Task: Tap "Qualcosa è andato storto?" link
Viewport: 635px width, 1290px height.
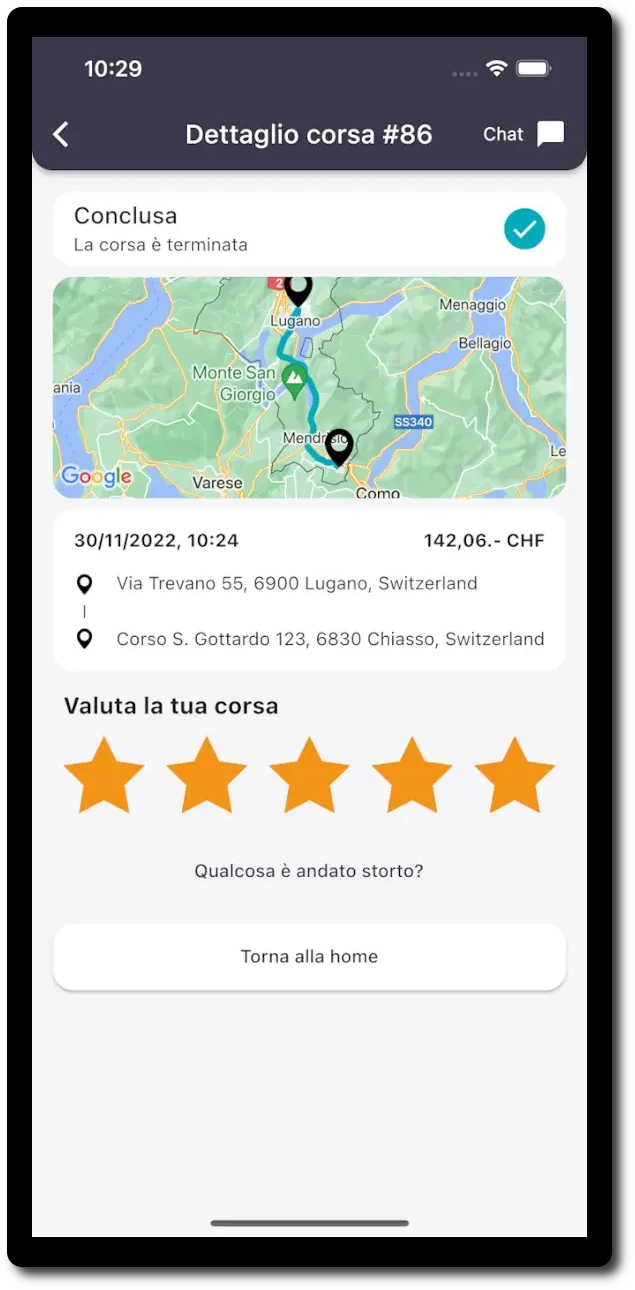Action: pos(309,871)
